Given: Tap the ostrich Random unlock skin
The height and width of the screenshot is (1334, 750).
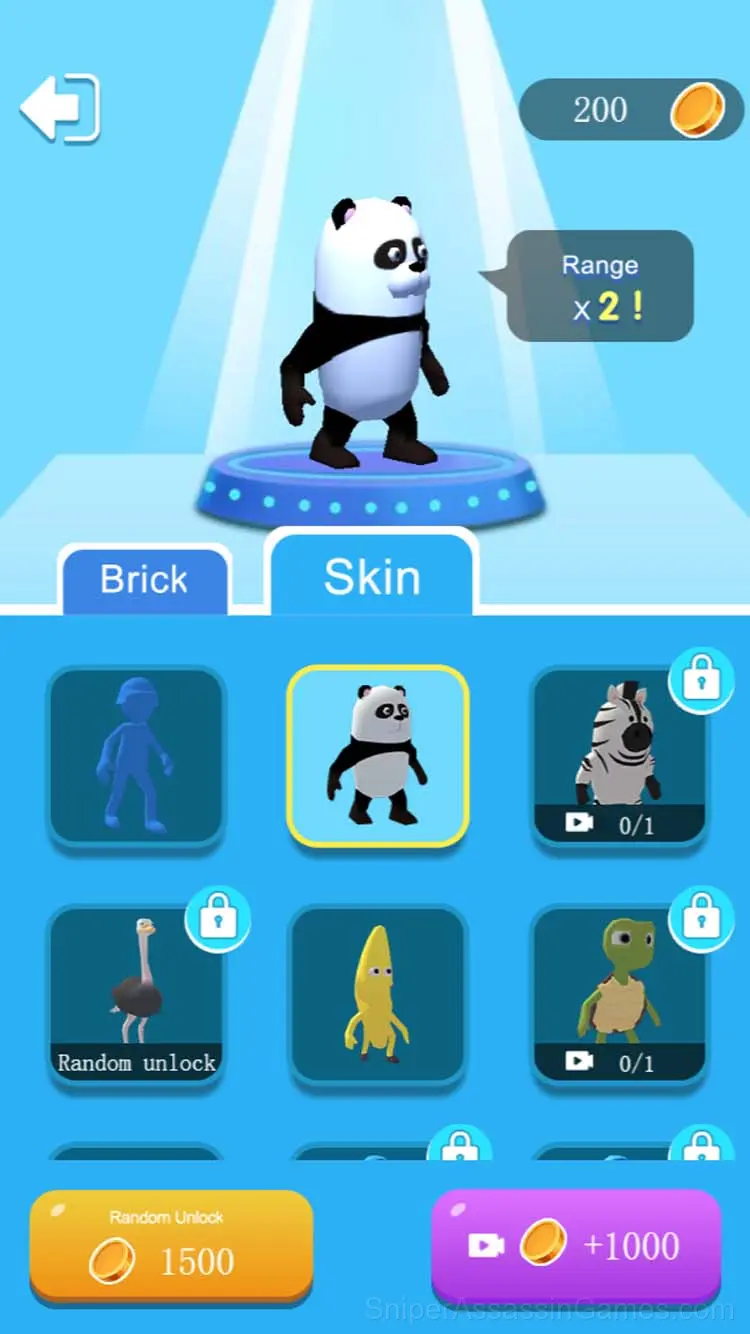Looking at the screenshot, I should (x=136, y=995).
